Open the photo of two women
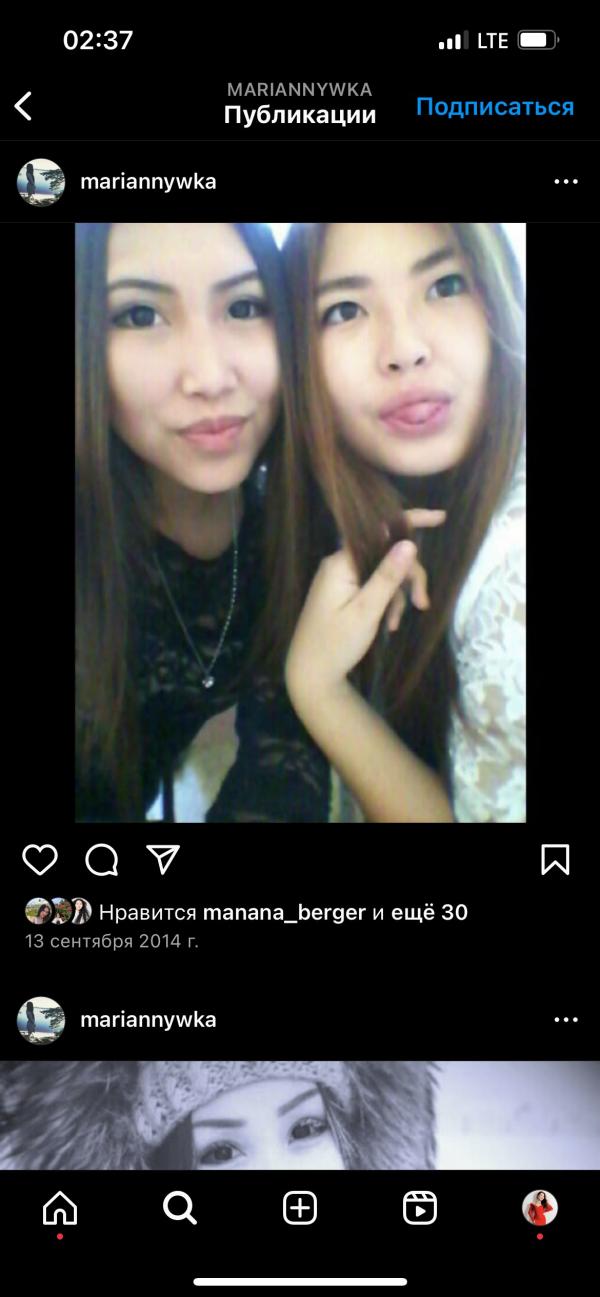 pos(300,522)
